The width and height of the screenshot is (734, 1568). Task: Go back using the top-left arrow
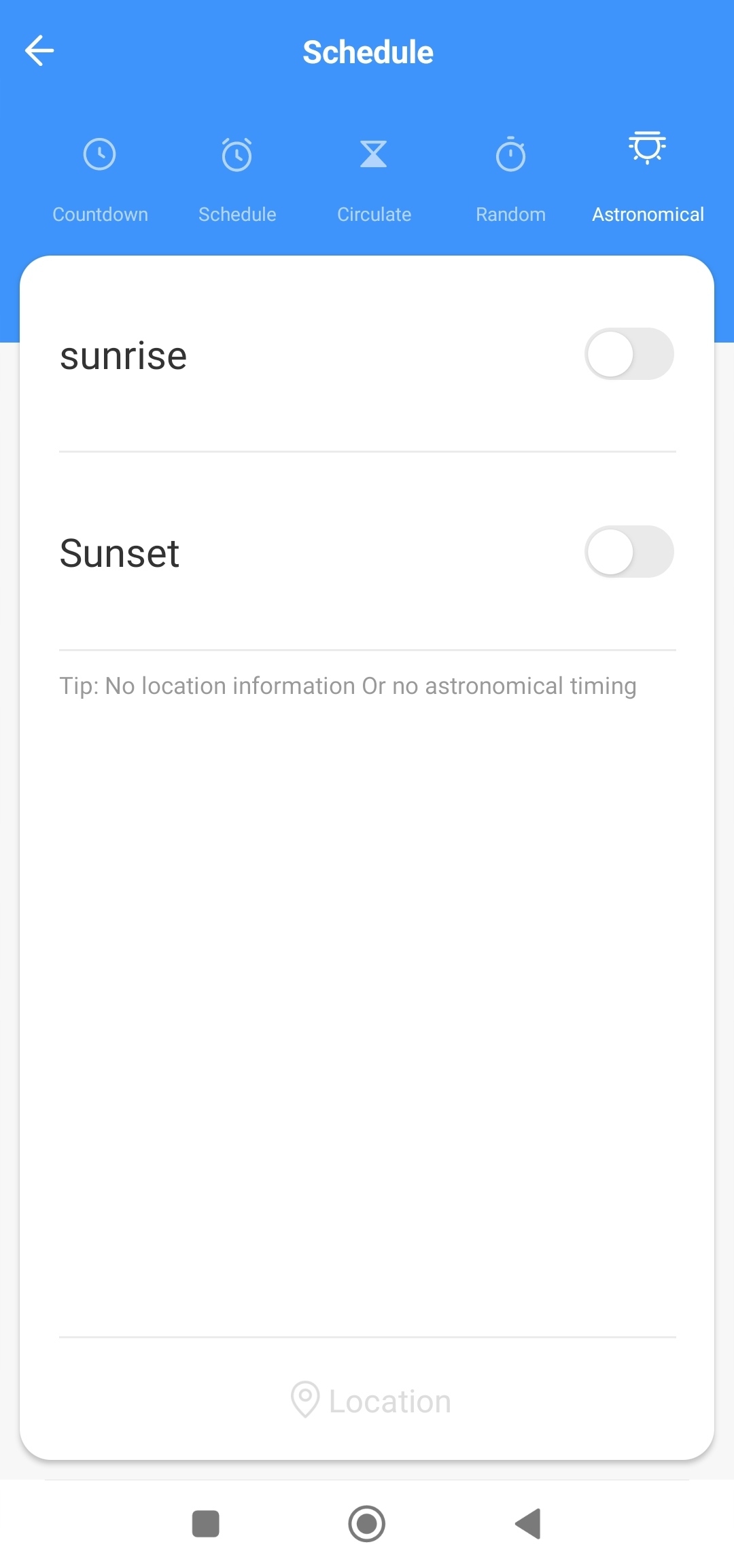[39, 51]
